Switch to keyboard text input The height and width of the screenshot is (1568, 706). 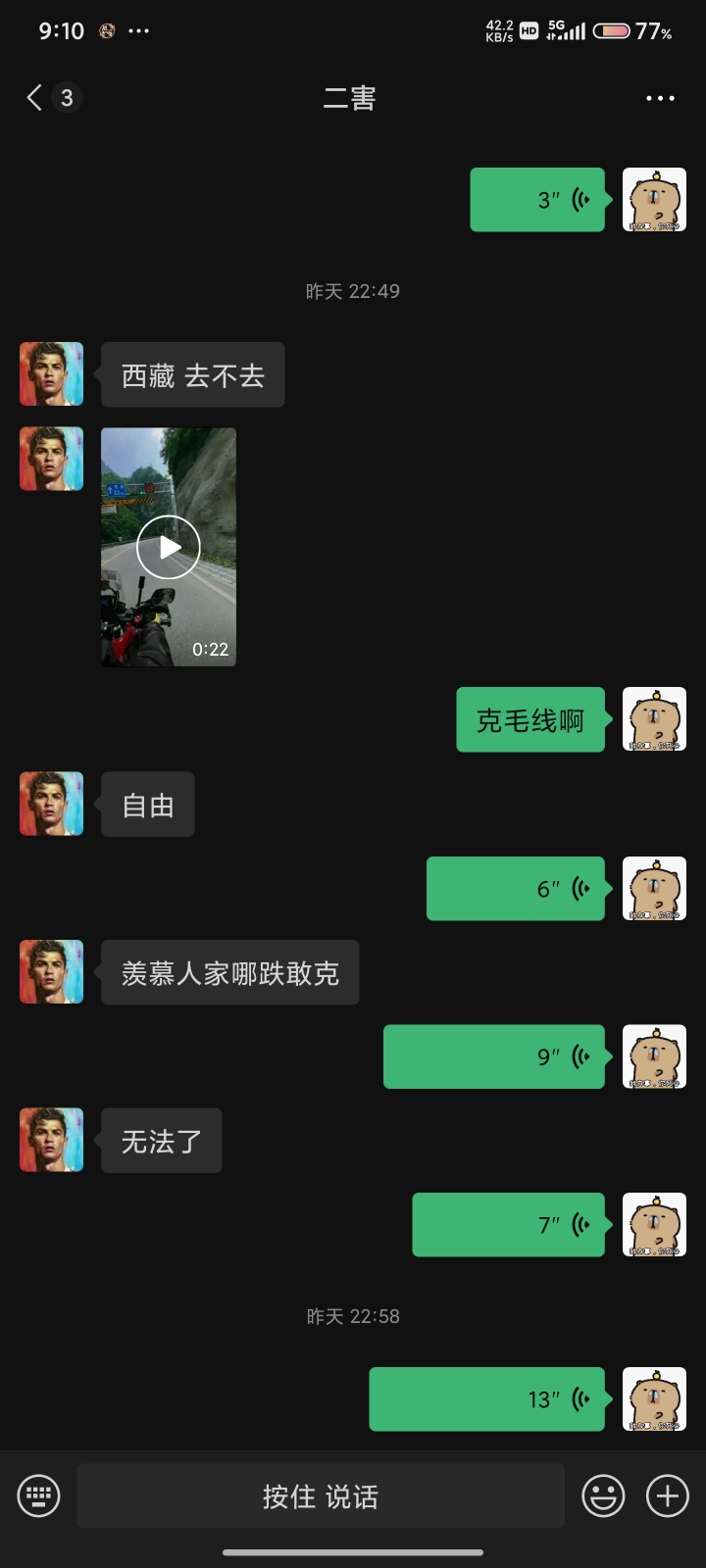(39, 1495)
